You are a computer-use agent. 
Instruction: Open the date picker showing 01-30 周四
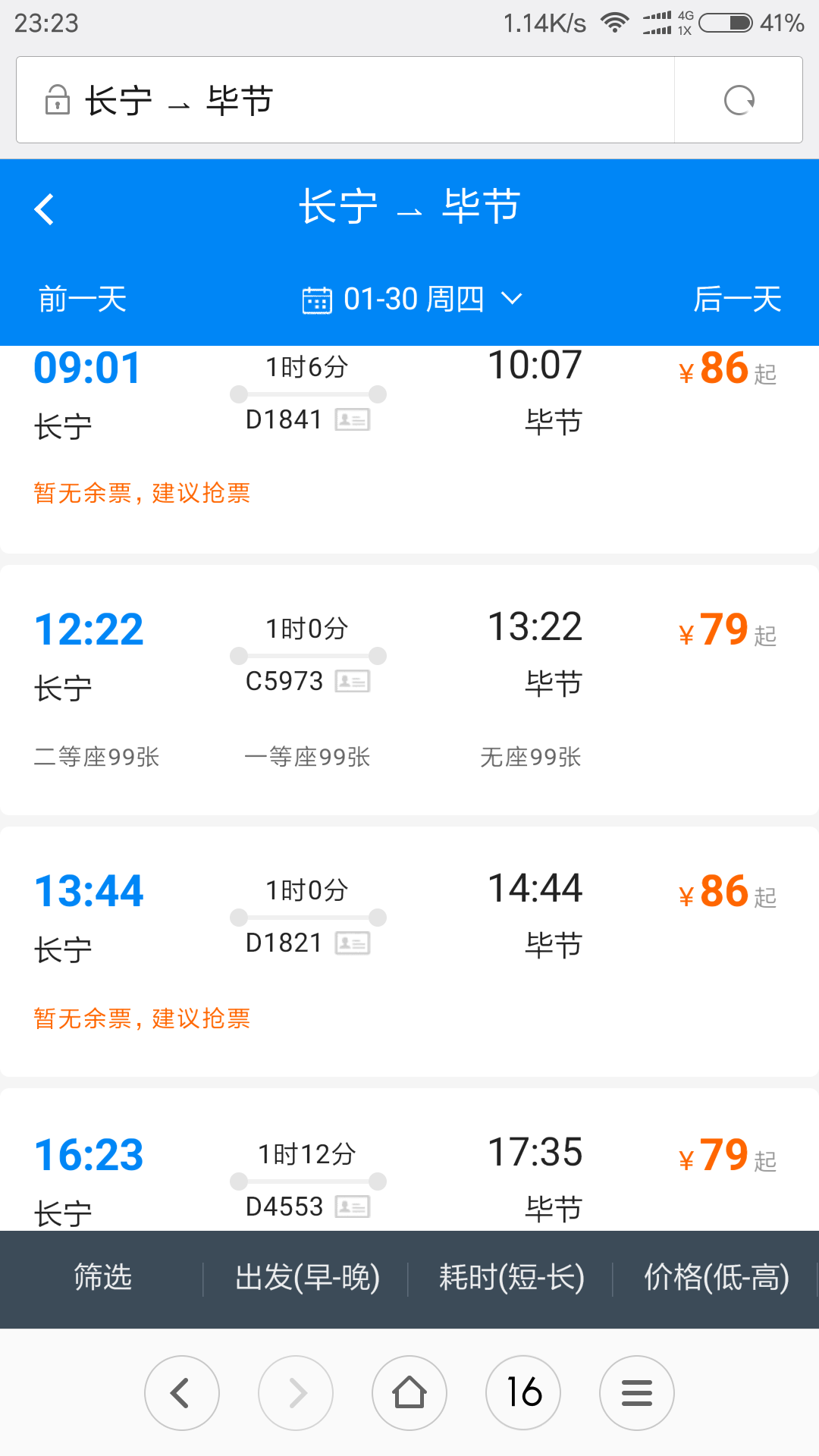(x=412, y=299)
